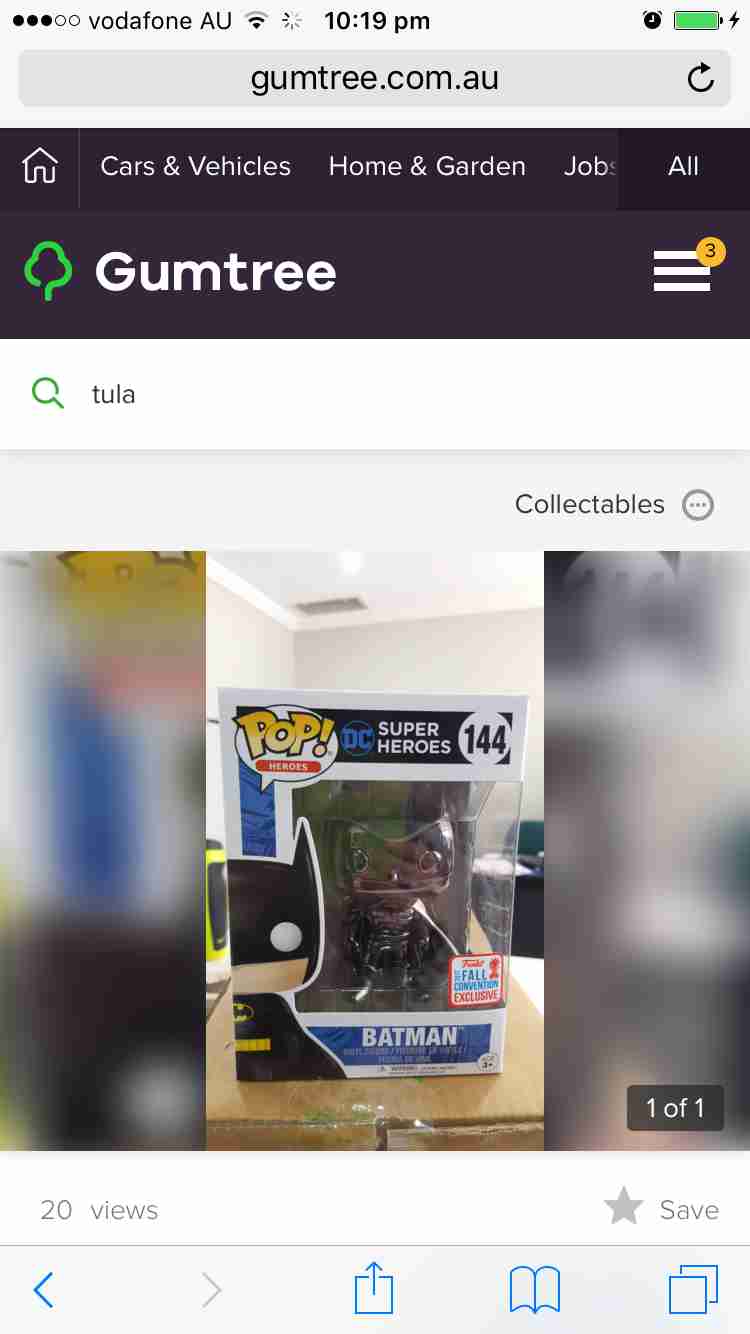Open Home & Garden category
The width and height of the screenshot is (750, 1334).
[427, 166]
